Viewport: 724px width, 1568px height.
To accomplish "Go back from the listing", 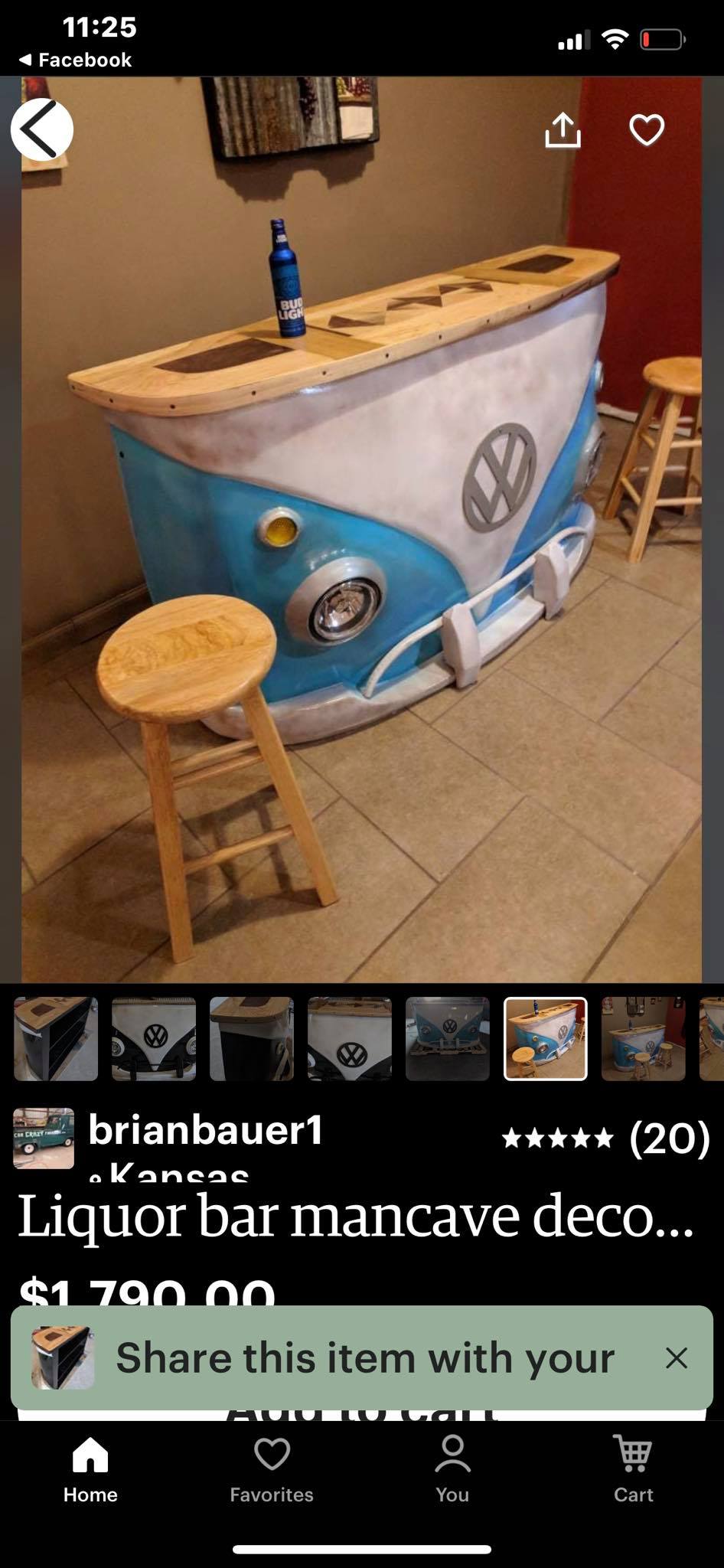I will point(41,129).
